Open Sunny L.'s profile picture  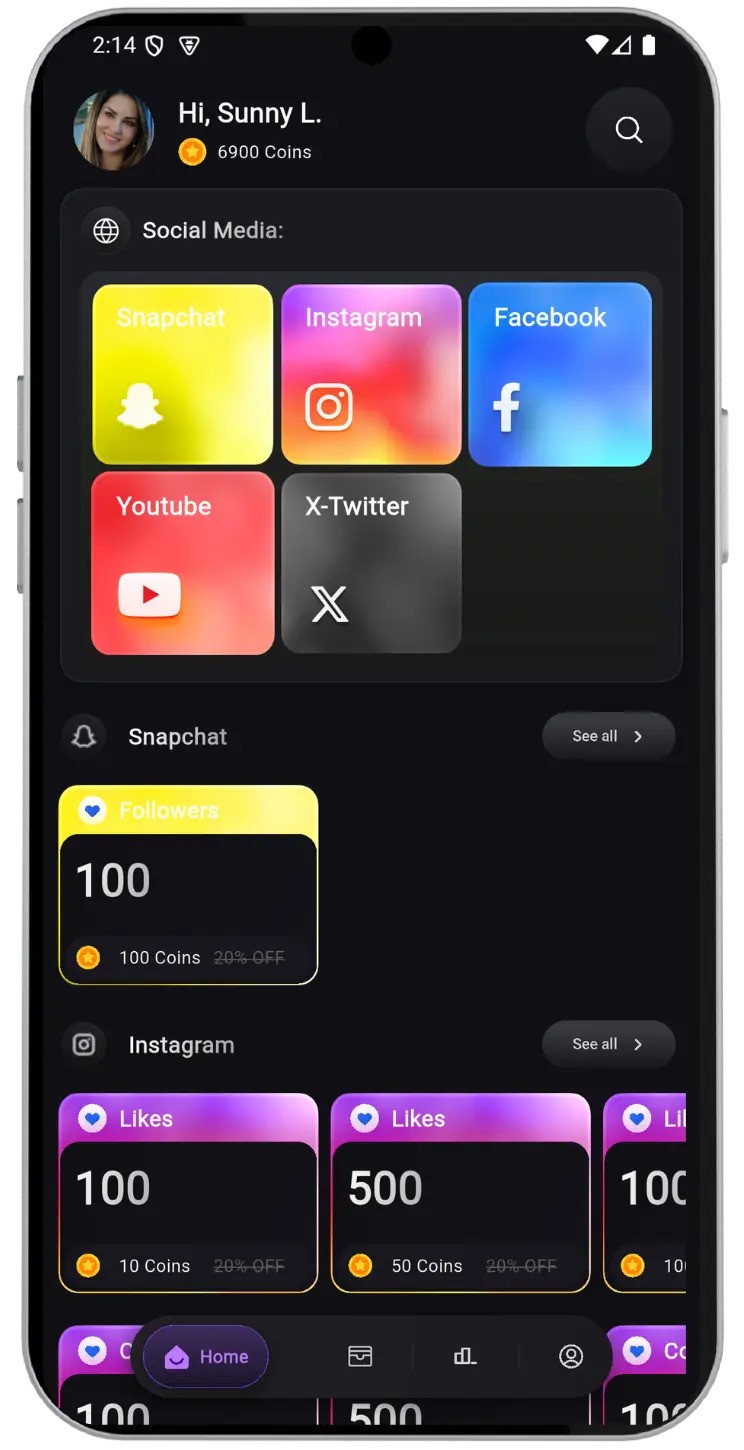click(114, 131)
